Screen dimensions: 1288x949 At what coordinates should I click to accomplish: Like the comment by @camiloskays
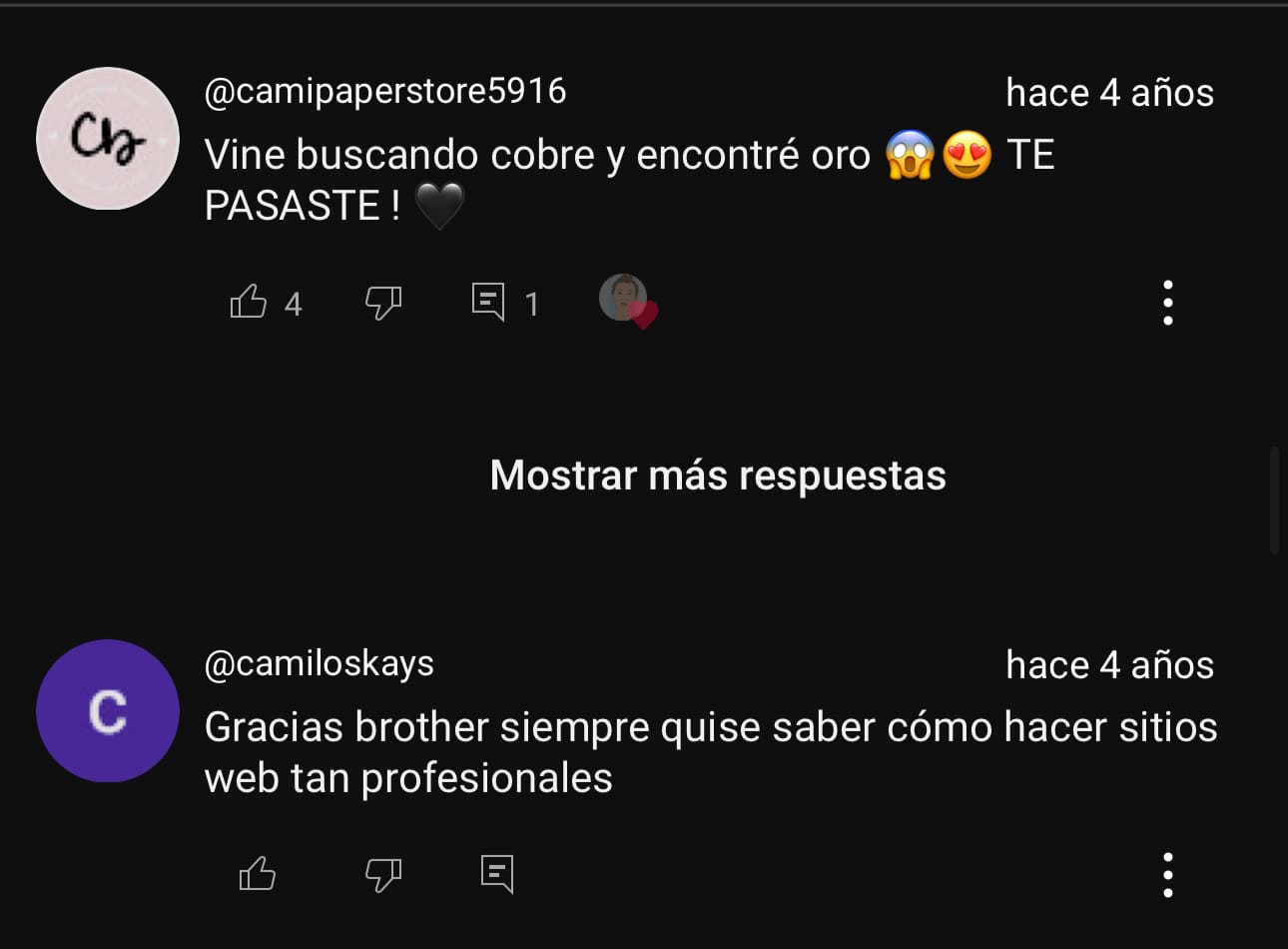click(258, 874)
